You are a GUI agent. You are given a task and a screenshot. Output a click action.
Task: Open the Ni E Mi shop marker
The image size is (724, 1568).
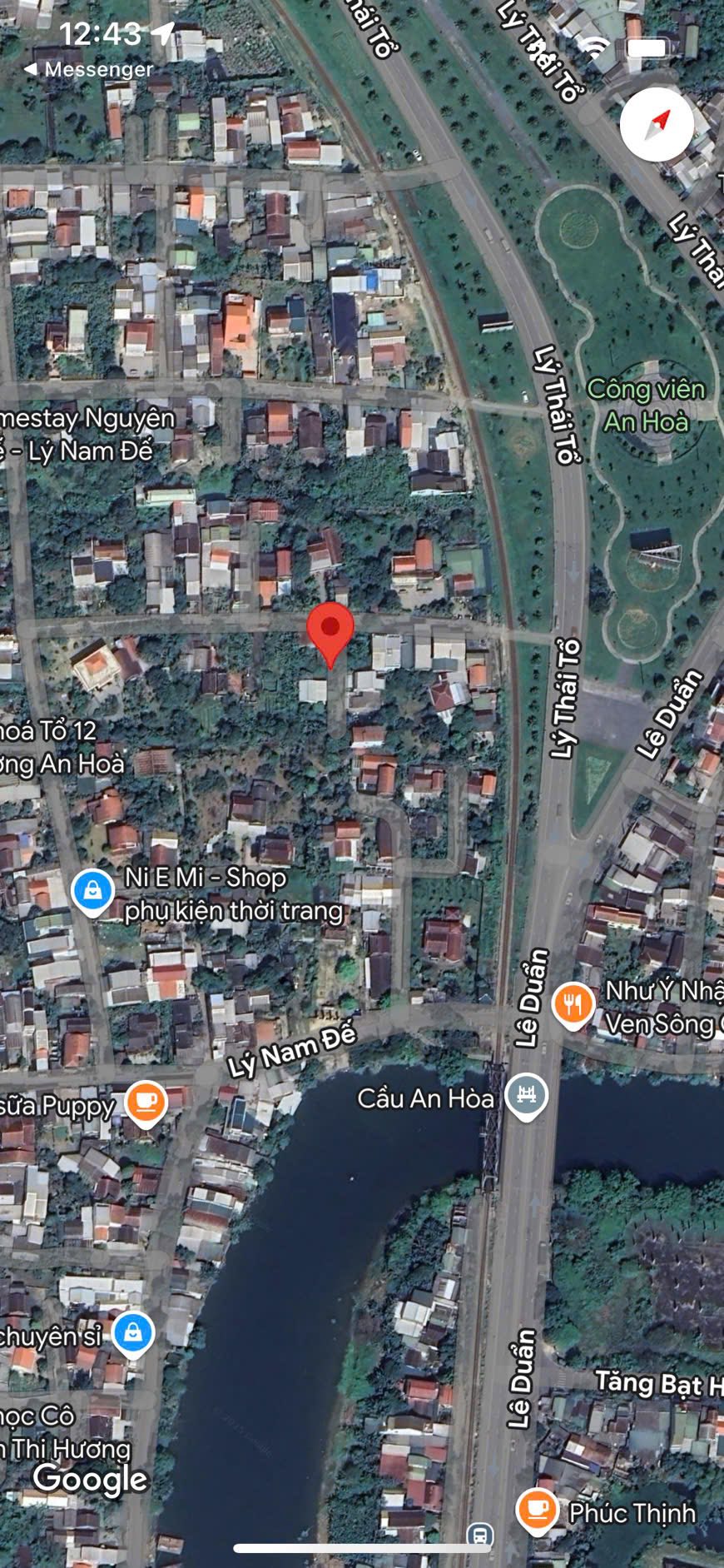[x=92, y=890]
